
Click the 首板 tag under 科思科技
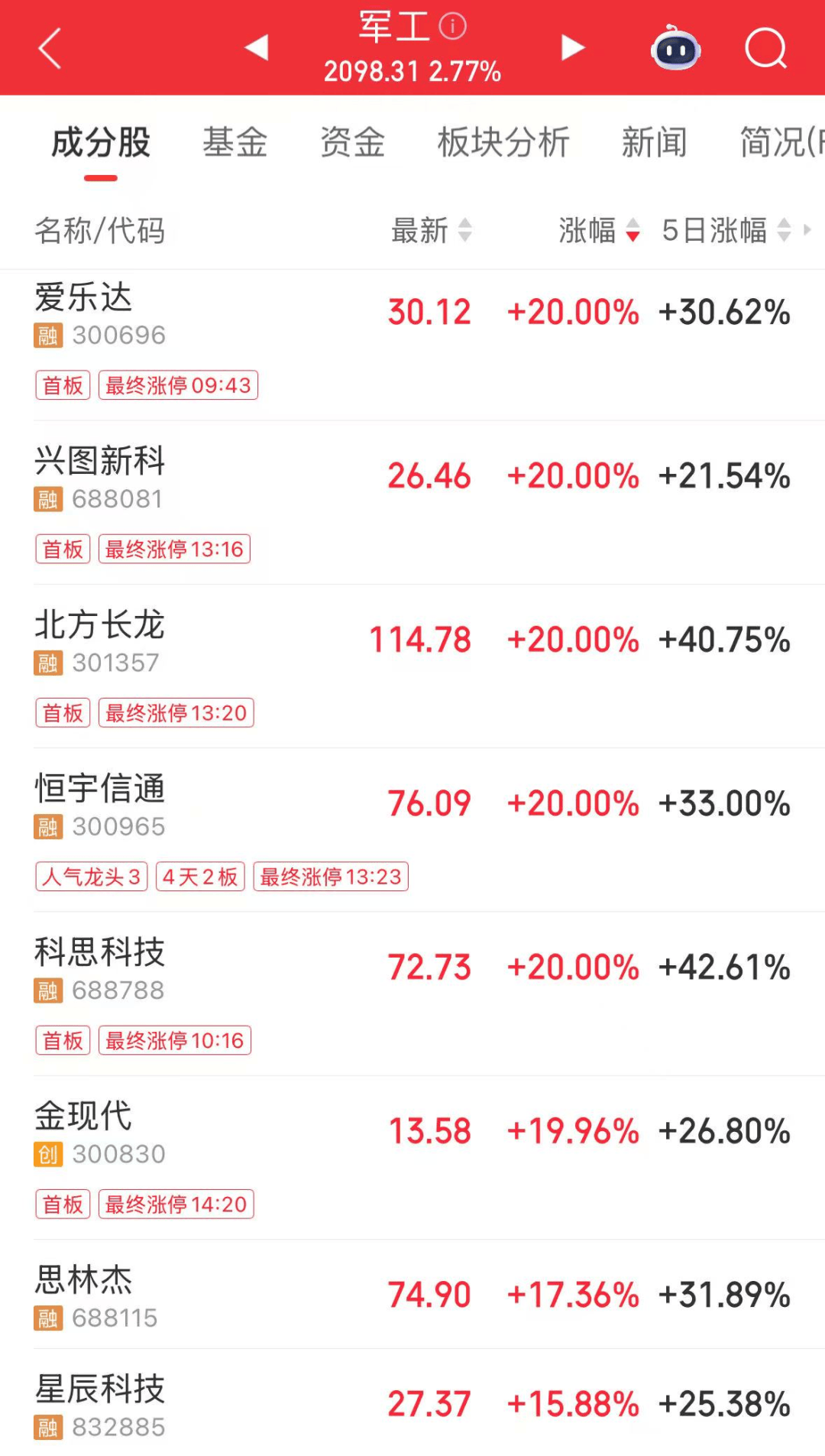62,1039
